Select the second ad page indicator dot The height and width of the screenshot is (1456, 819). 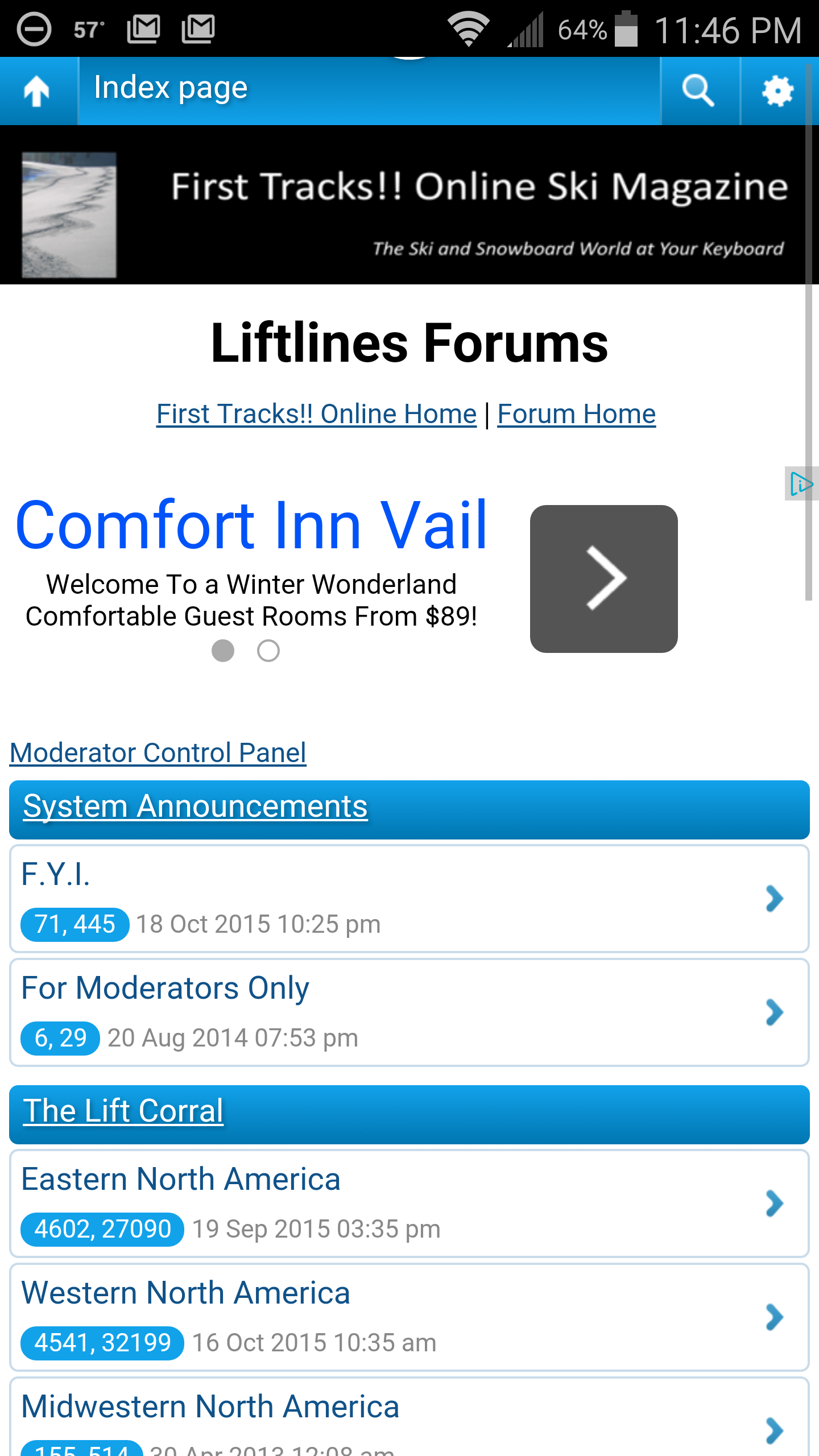coord(268,651)
